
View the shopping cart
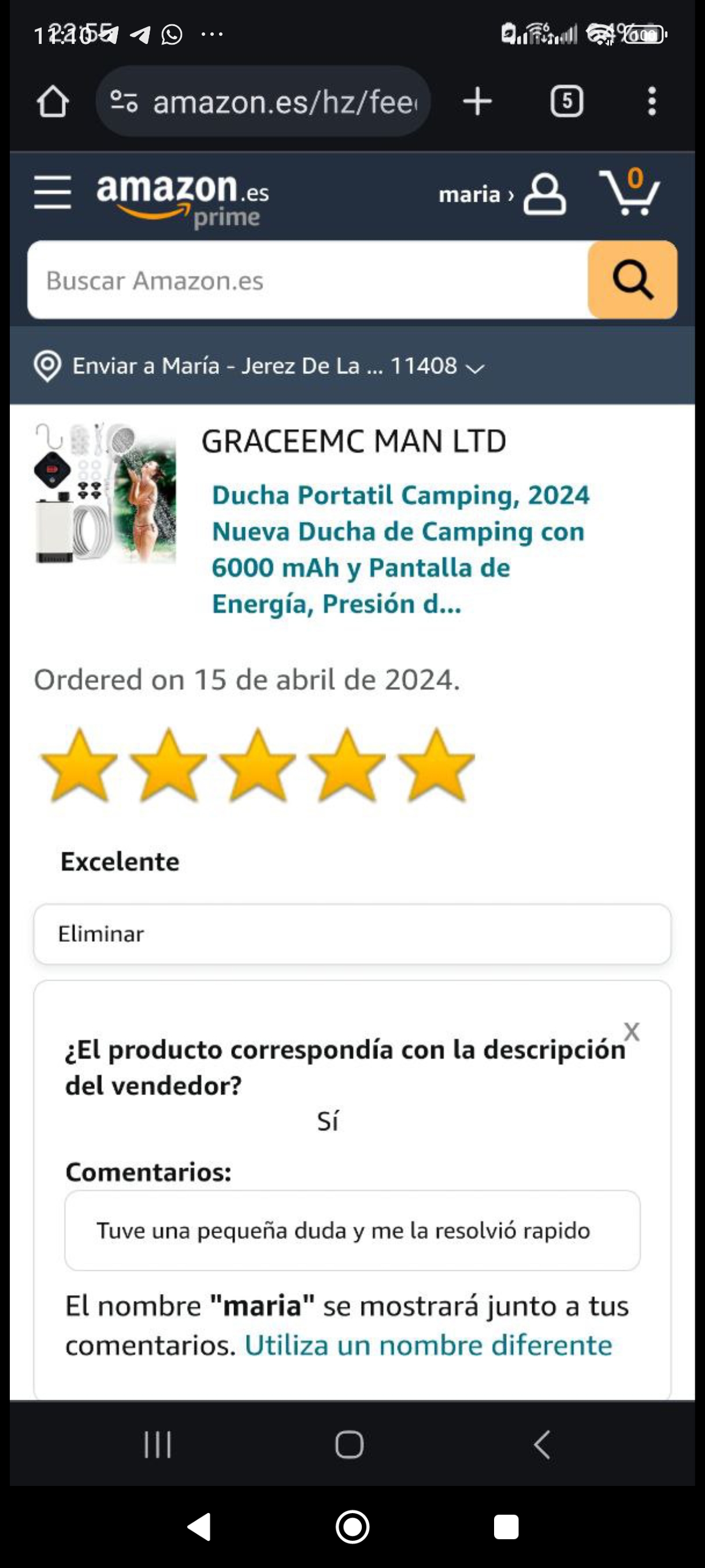coord(629,193)
